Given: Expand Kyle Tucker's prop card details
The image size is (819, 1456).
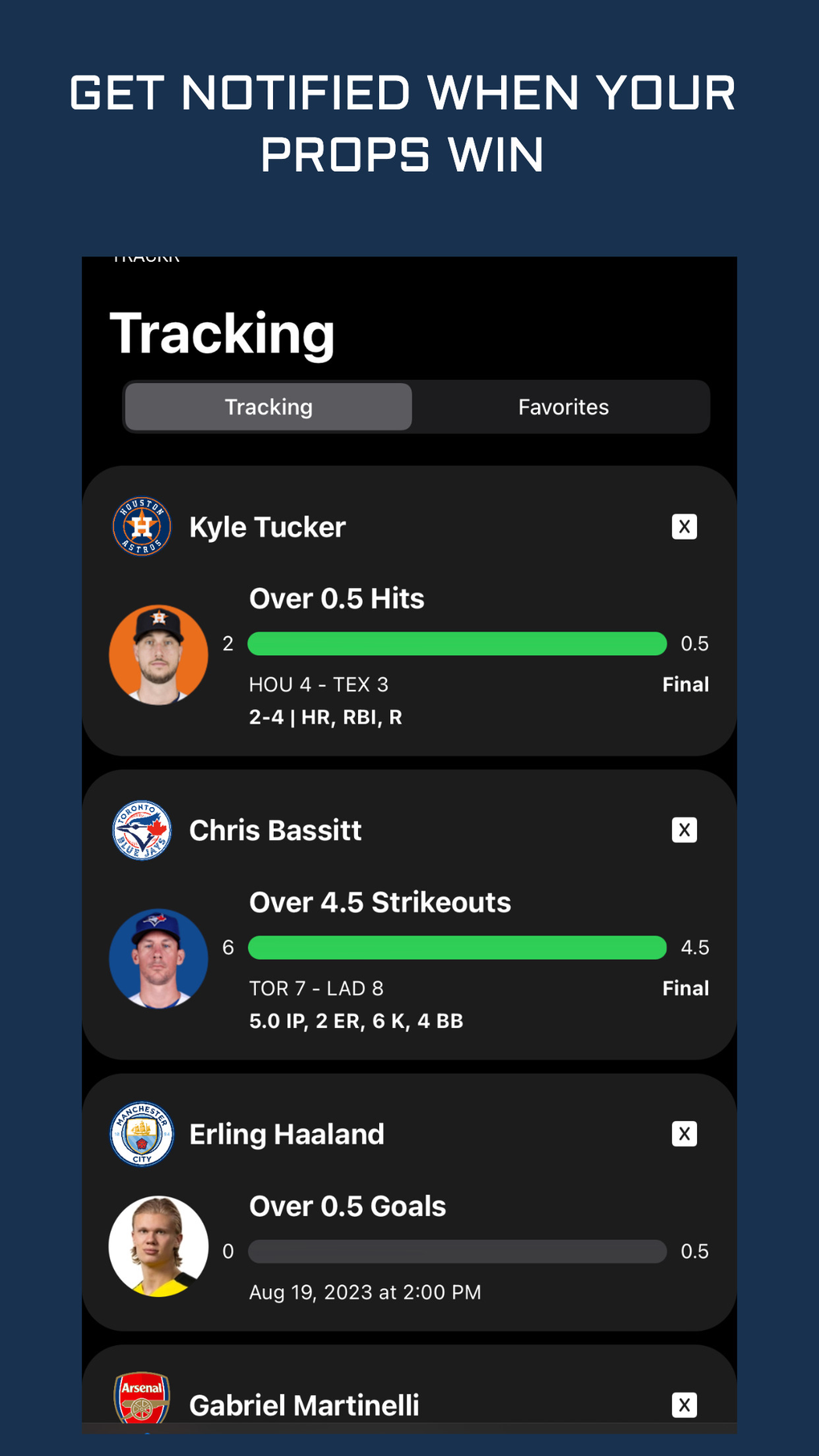Looking at the screenshot, I should tap(409, 610).
